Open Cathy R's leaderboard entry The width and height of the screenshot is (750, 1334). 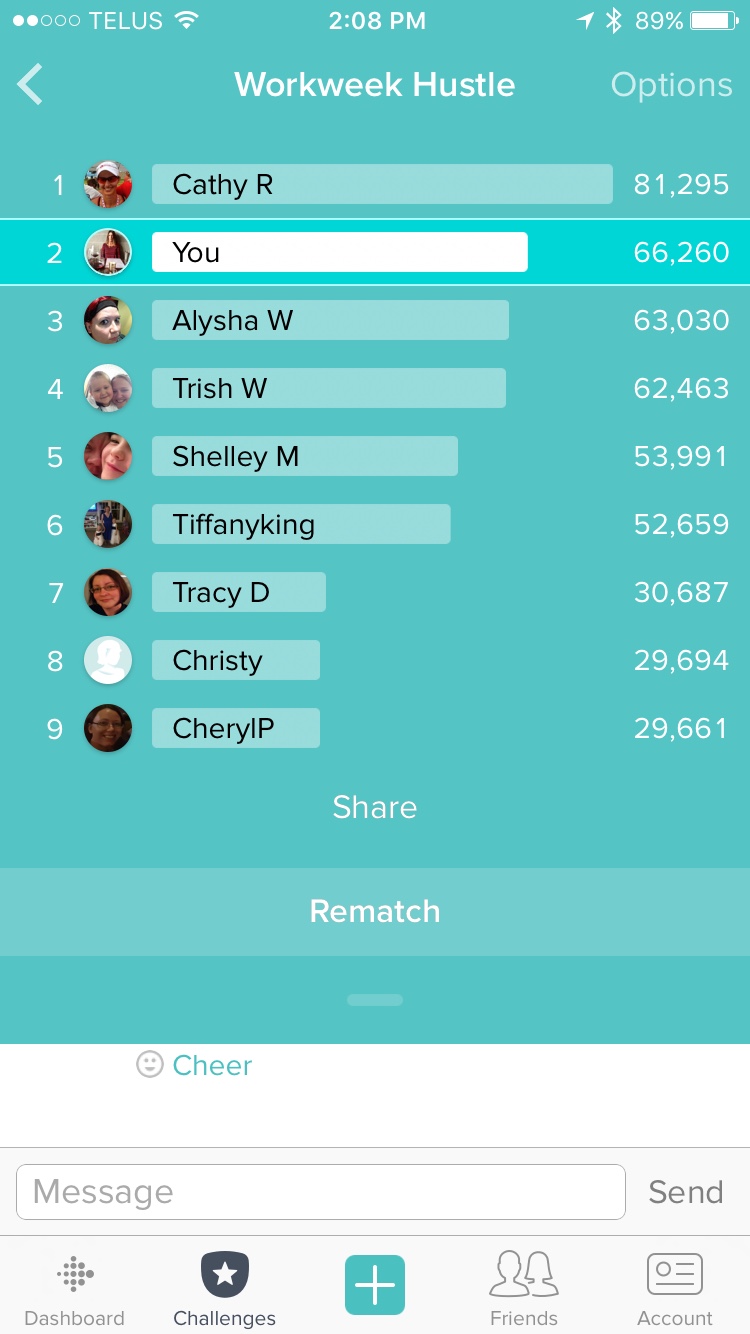pyautogui.click(x=381, y=184)
